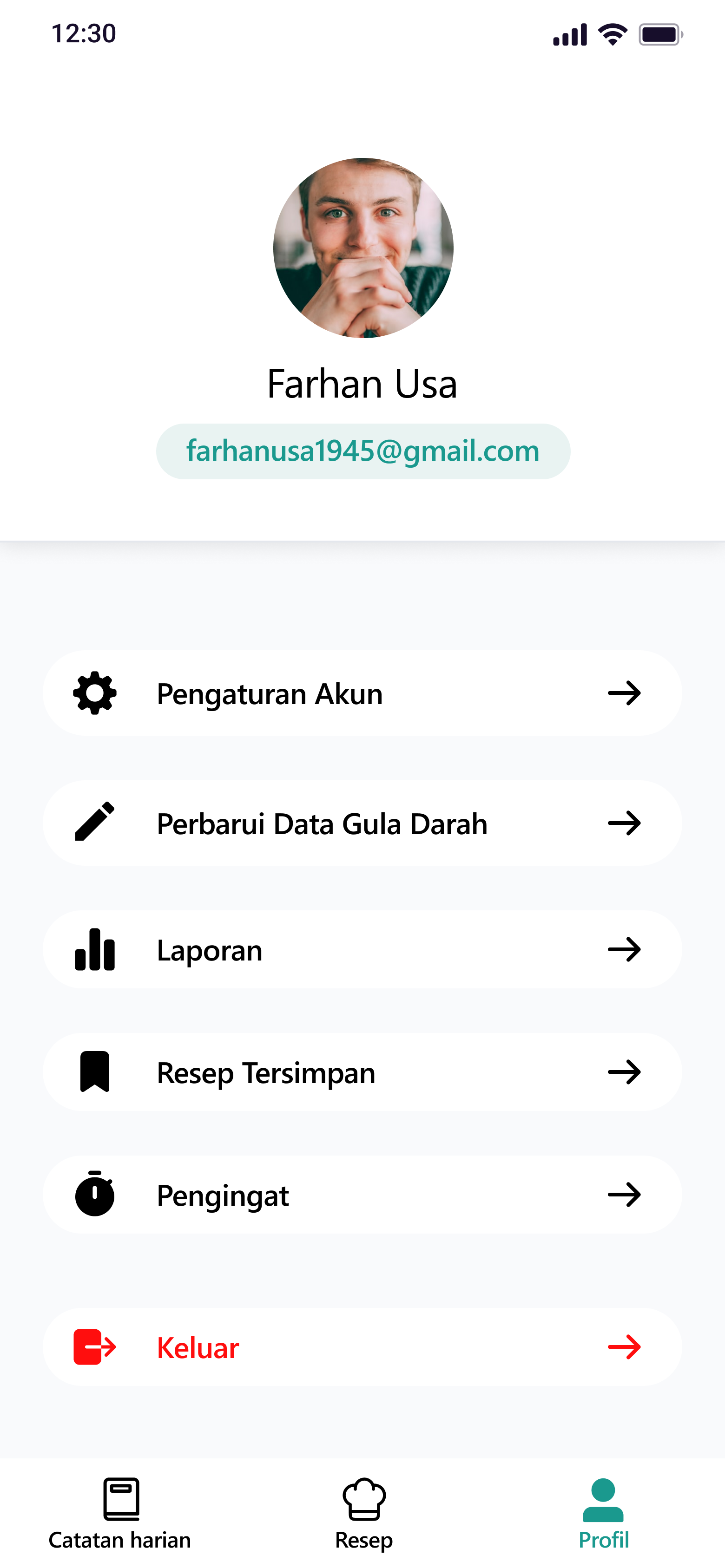Viewport: 725px width, 1568px height.
Task: Tap the profile photo of Farhan Usa
Action: tap(363, 248)
